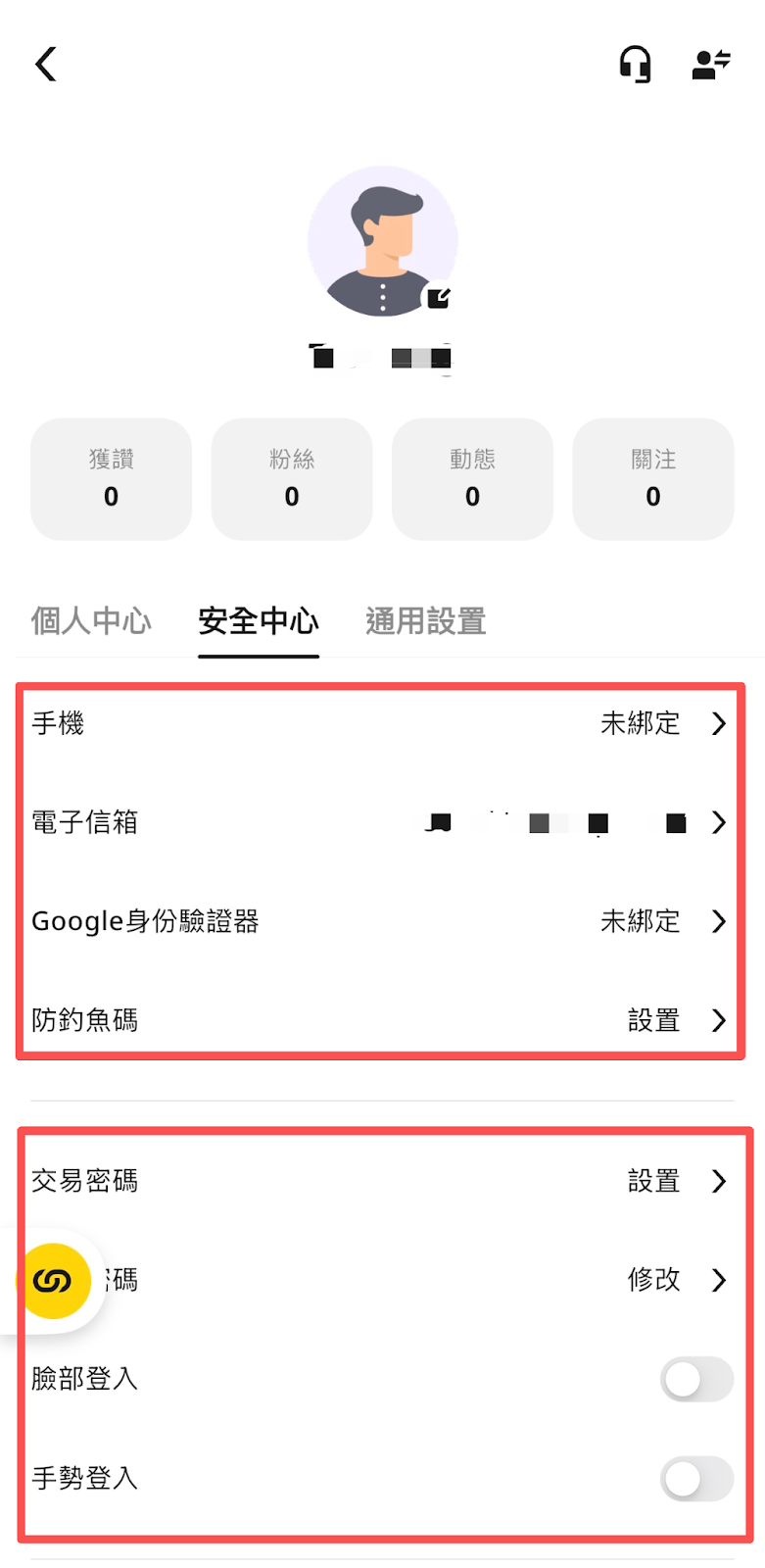Enable the 臉部登入 switch

click(696, 1380)
